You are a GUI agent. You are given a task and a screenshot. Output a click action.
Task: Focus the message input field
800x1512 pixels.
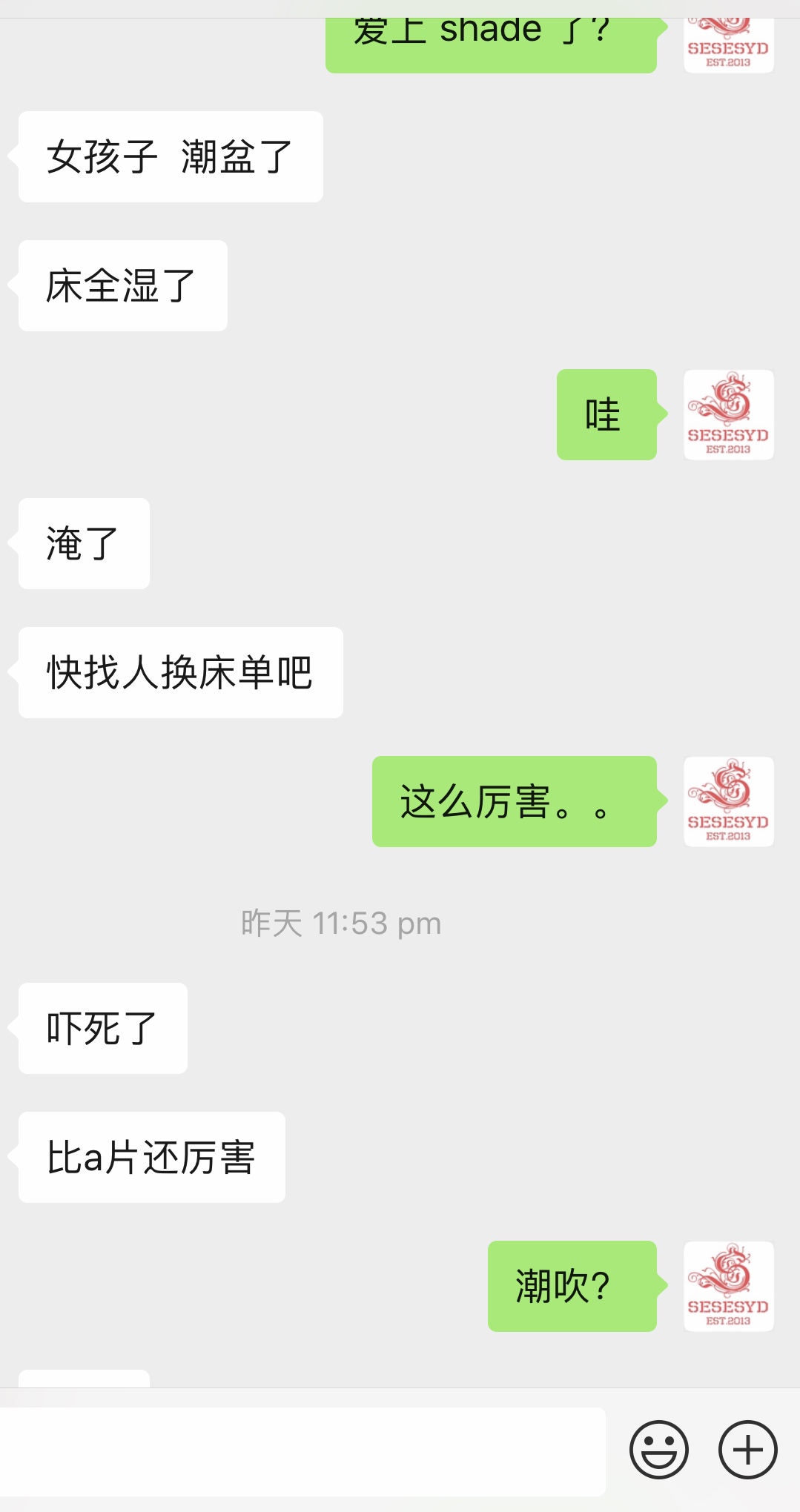click(303, 1450)
